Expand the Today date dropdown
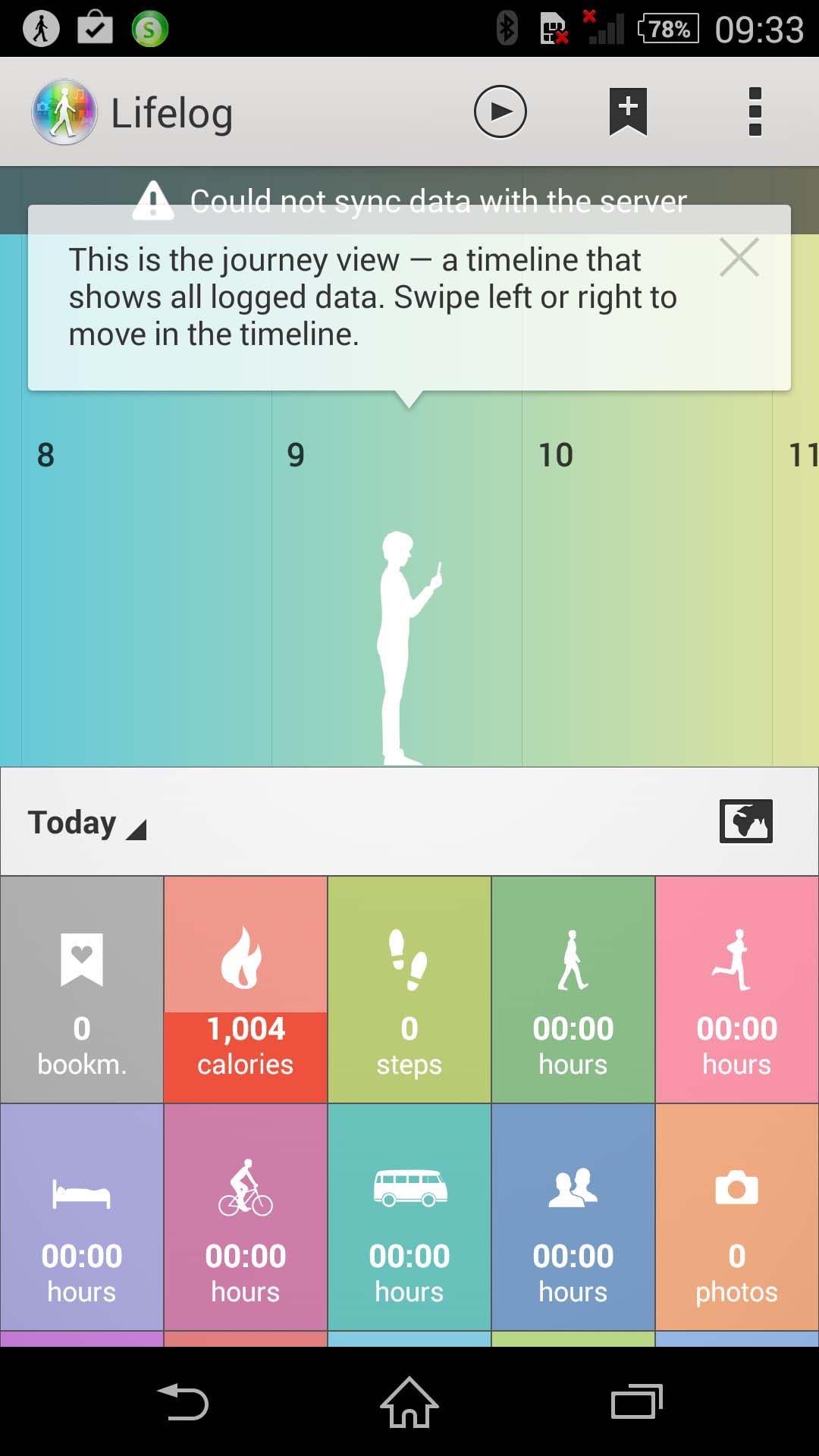Screen dimensions: 819x1456 point(86,823)
